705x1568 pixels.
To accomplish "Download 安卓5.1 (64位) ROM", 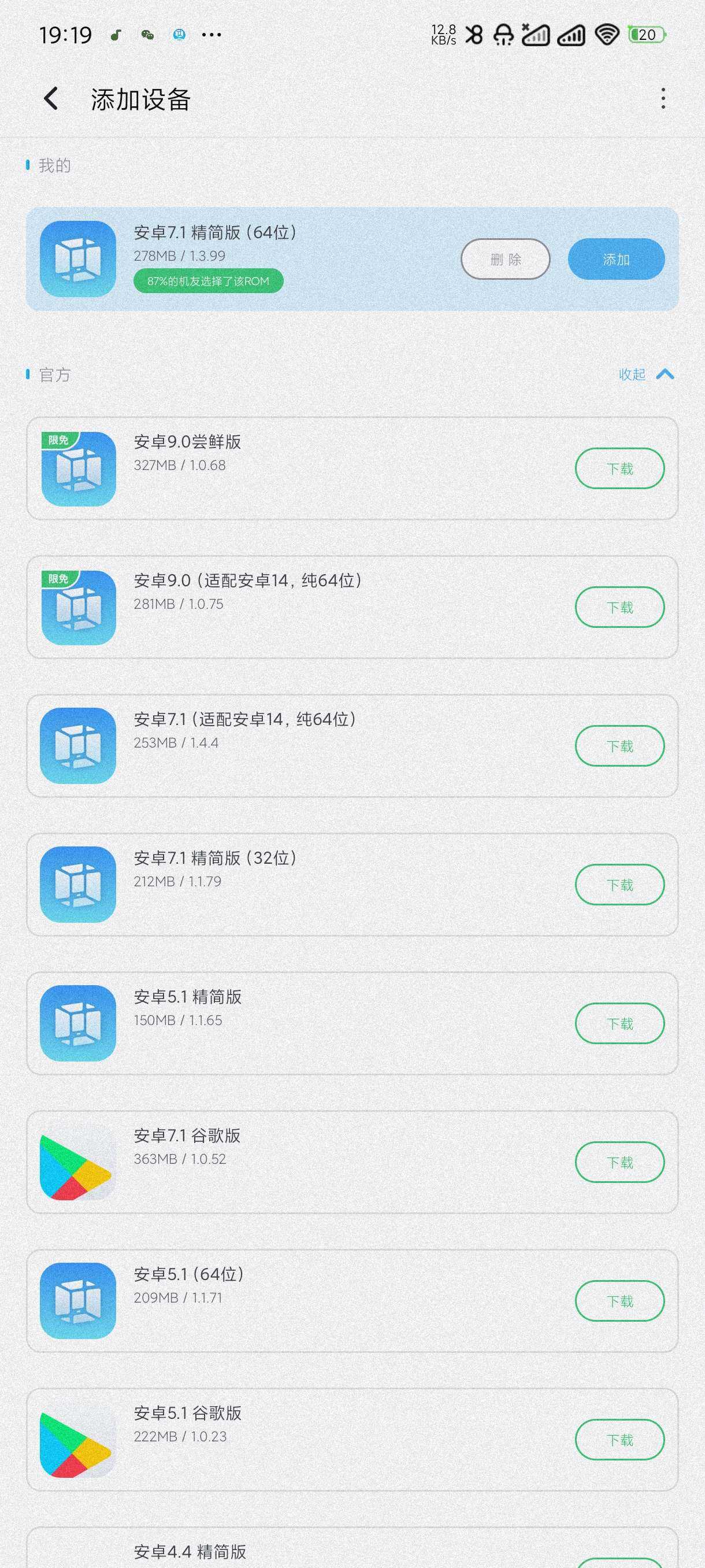I will tap(619, 1301).
